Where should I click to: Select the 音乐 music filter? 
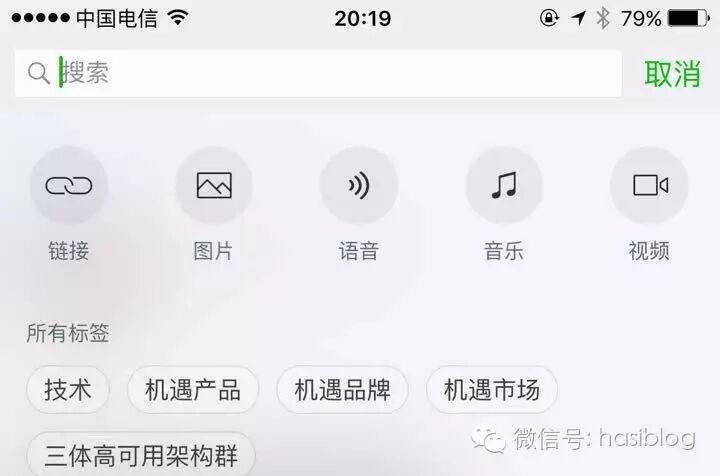(x=504, y=186)
